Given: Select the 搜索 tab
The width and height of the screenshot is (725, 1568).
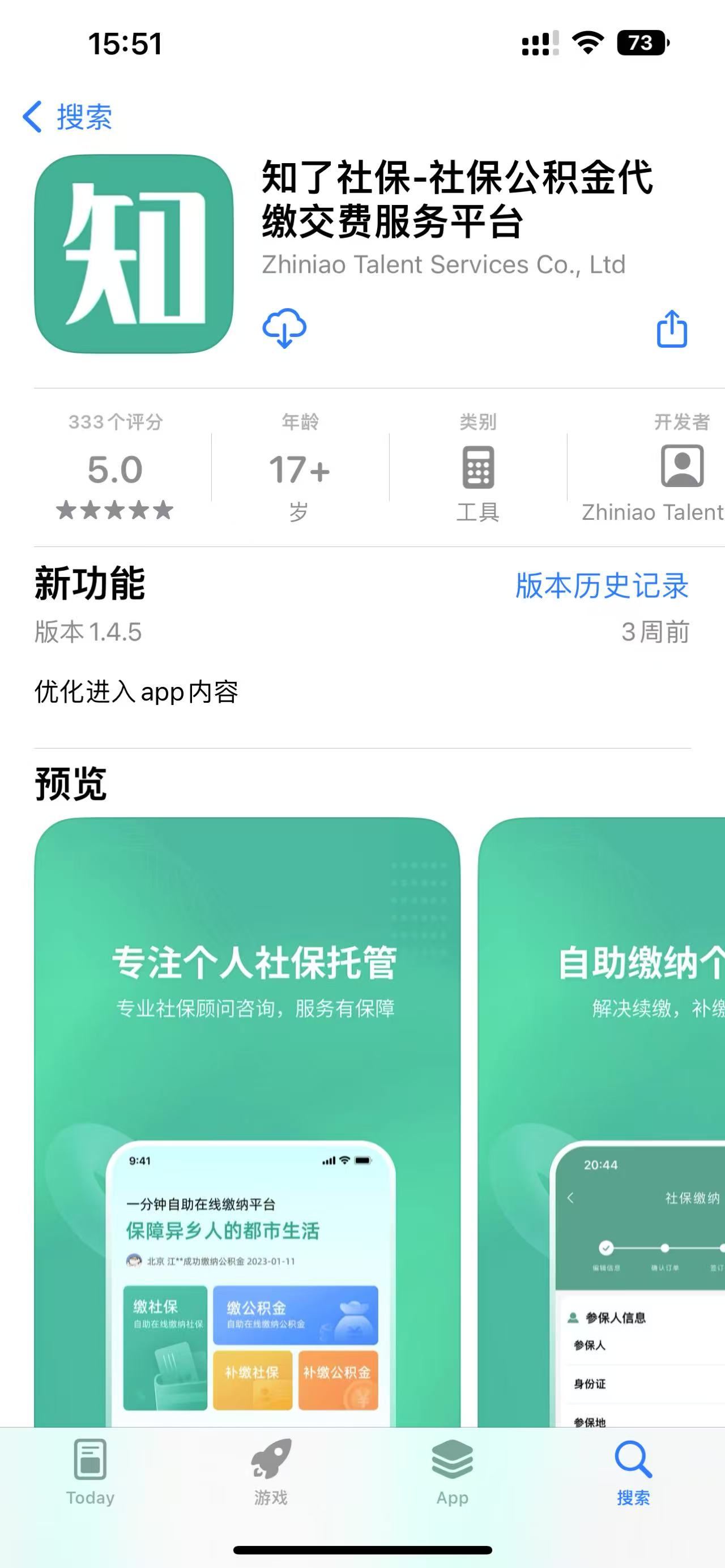Looking at the screenshot, I should [633, 1472].
